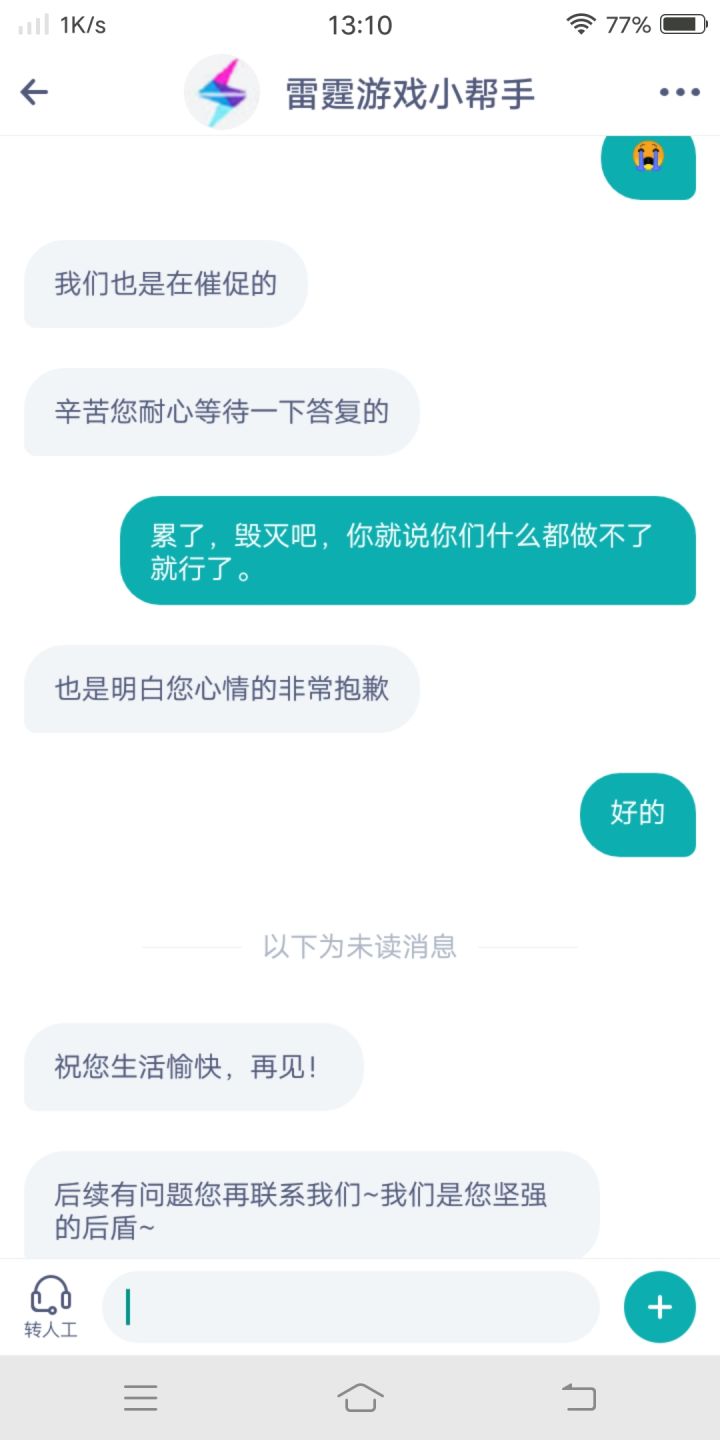
Task: Tap the signal strength indicator
Action: click(30, 24)
